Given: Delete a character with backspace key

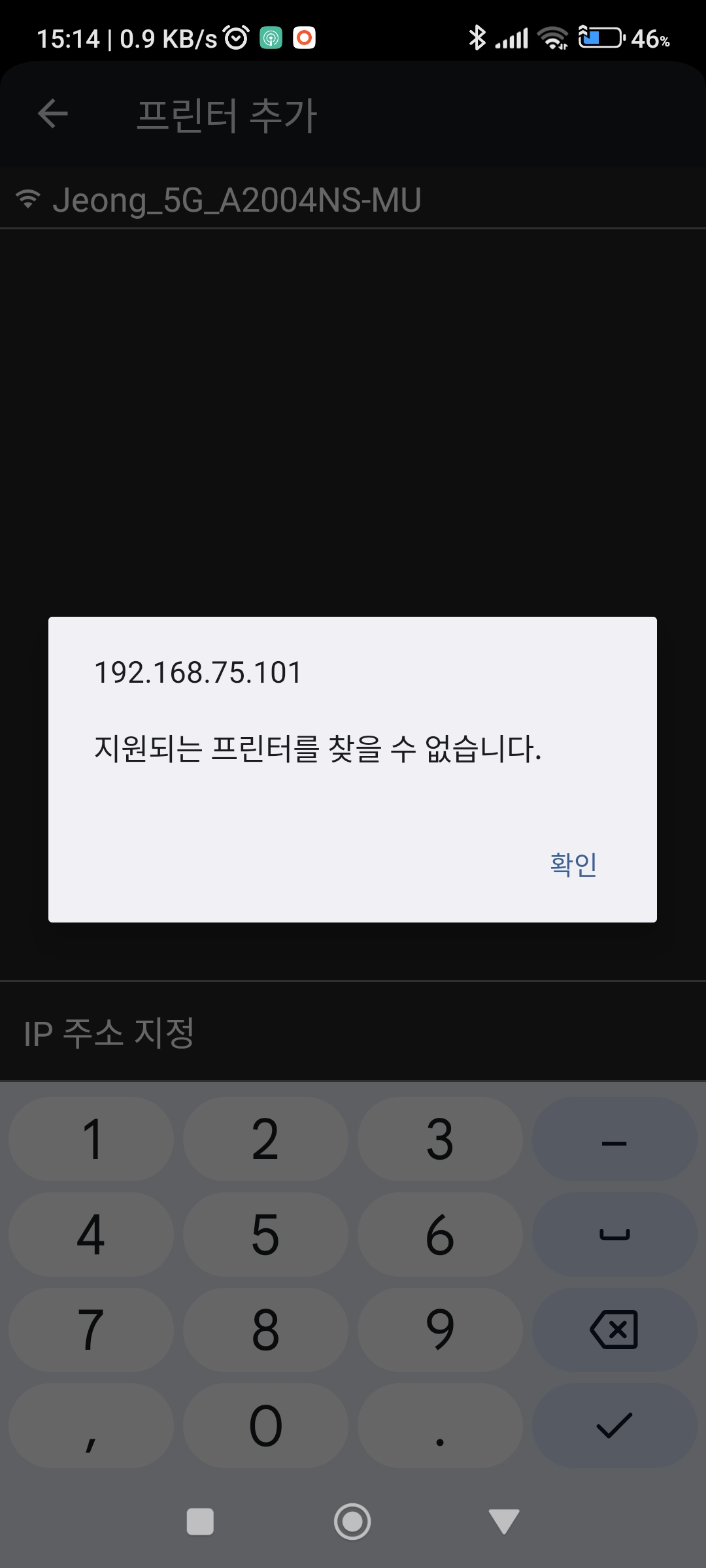Looking at the screenshot, I should tap(614, 1330).
